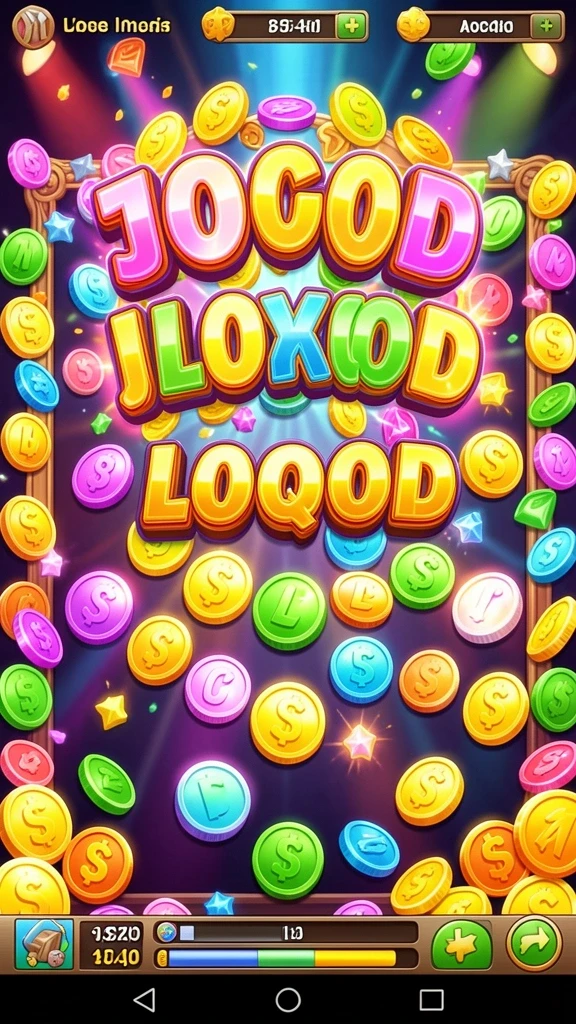576x1024 pixels.
Task: Open recent apps from the navigation bar
Action: click(431, 999)
